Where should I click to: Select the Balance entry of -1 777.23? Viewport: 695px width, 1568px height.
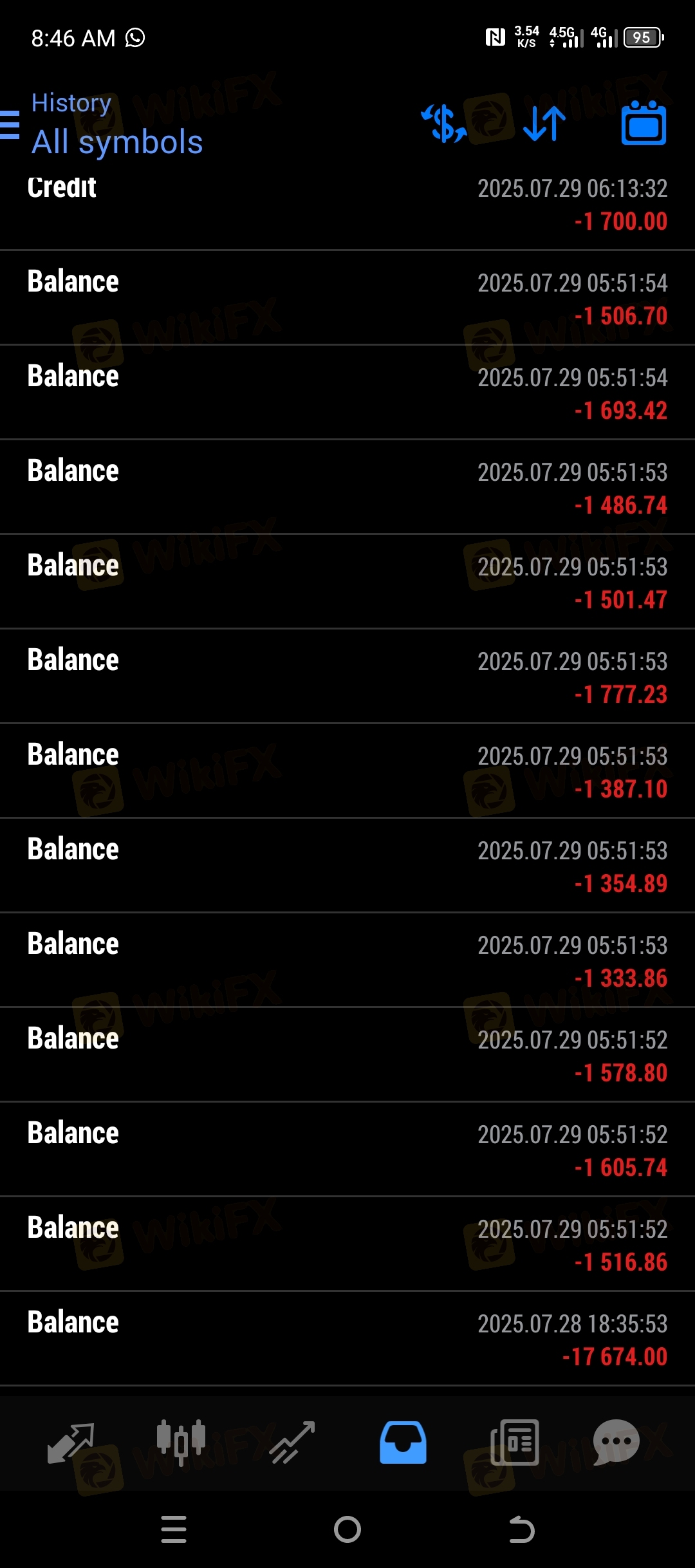(x=347, y=677)
